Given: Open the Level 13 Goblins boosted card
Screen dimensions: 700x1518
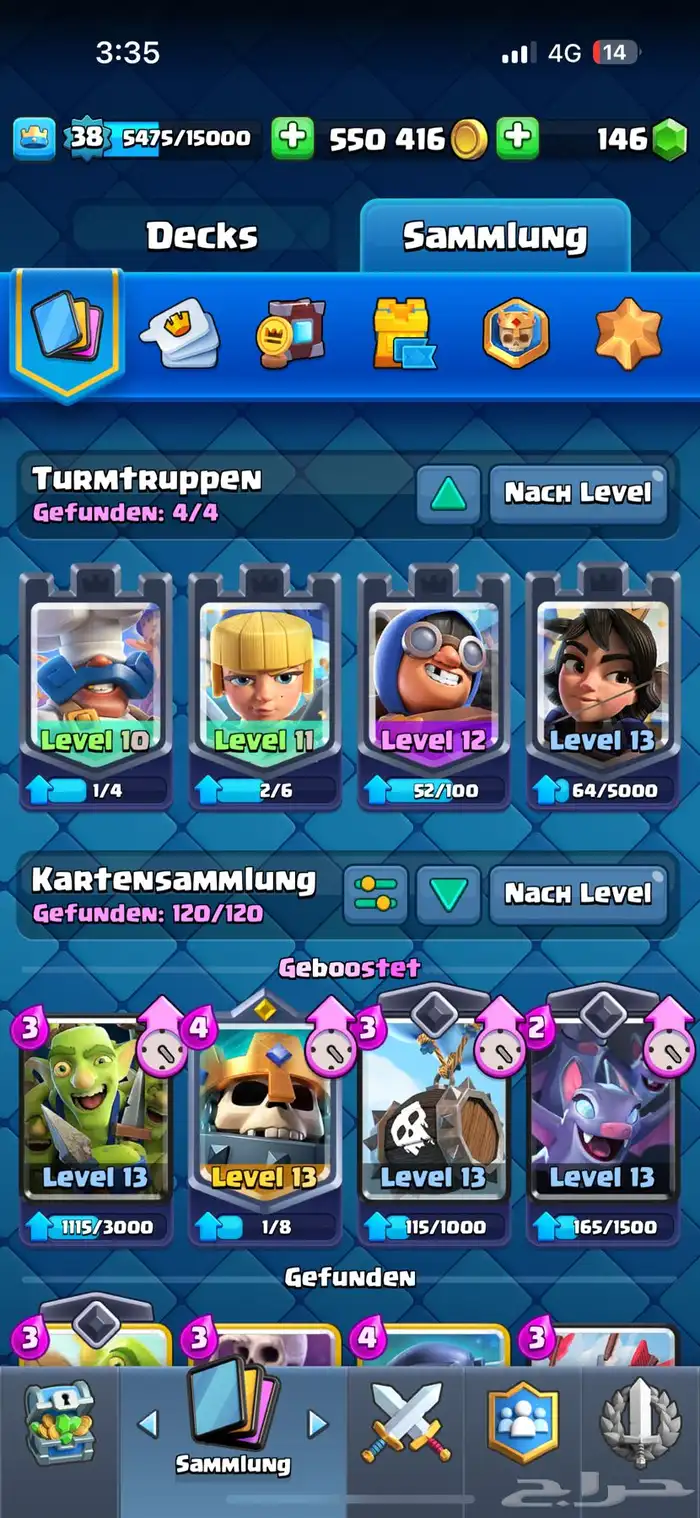Looking at the screenshot, I should pyautogui.click(x=96, y=1120).
